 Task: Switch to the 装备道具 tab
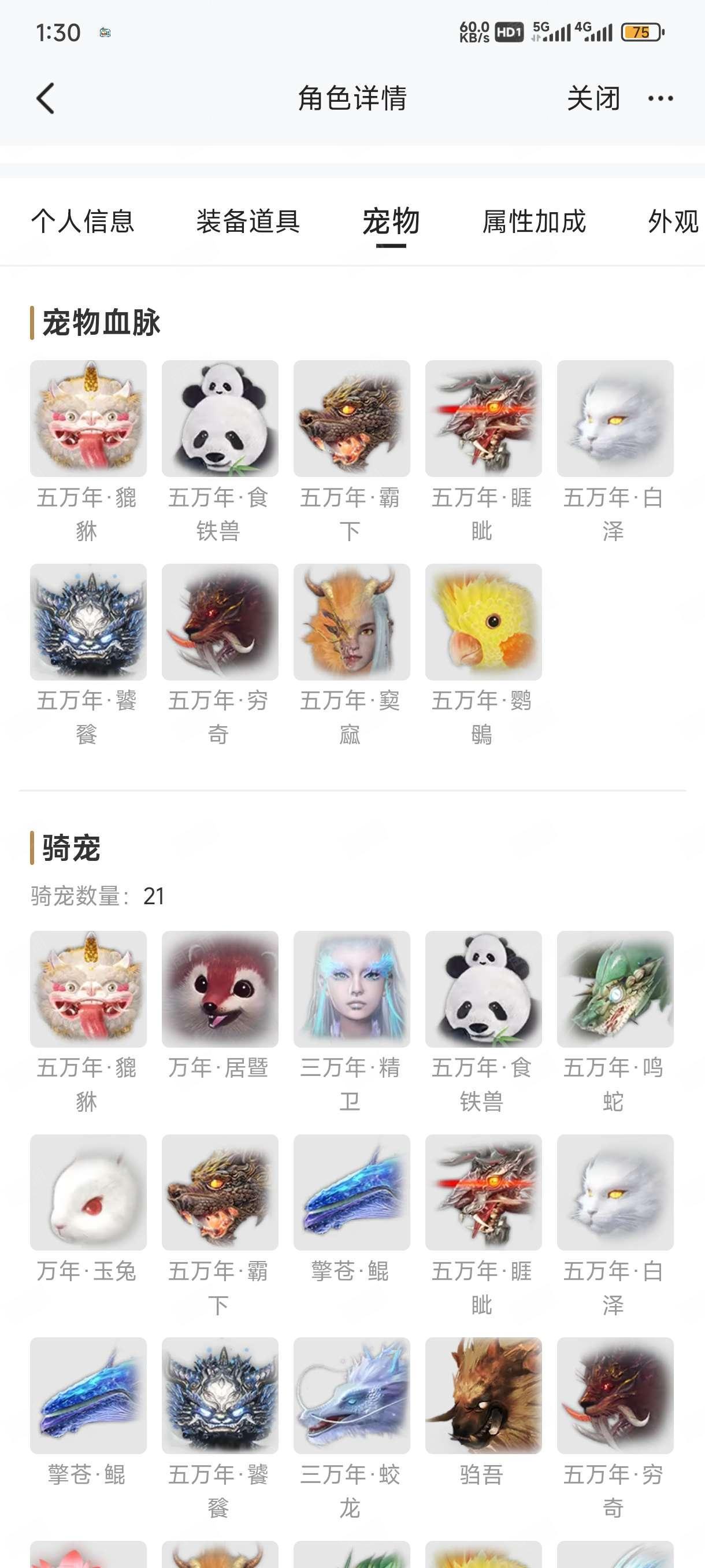(x=248, y=221)
